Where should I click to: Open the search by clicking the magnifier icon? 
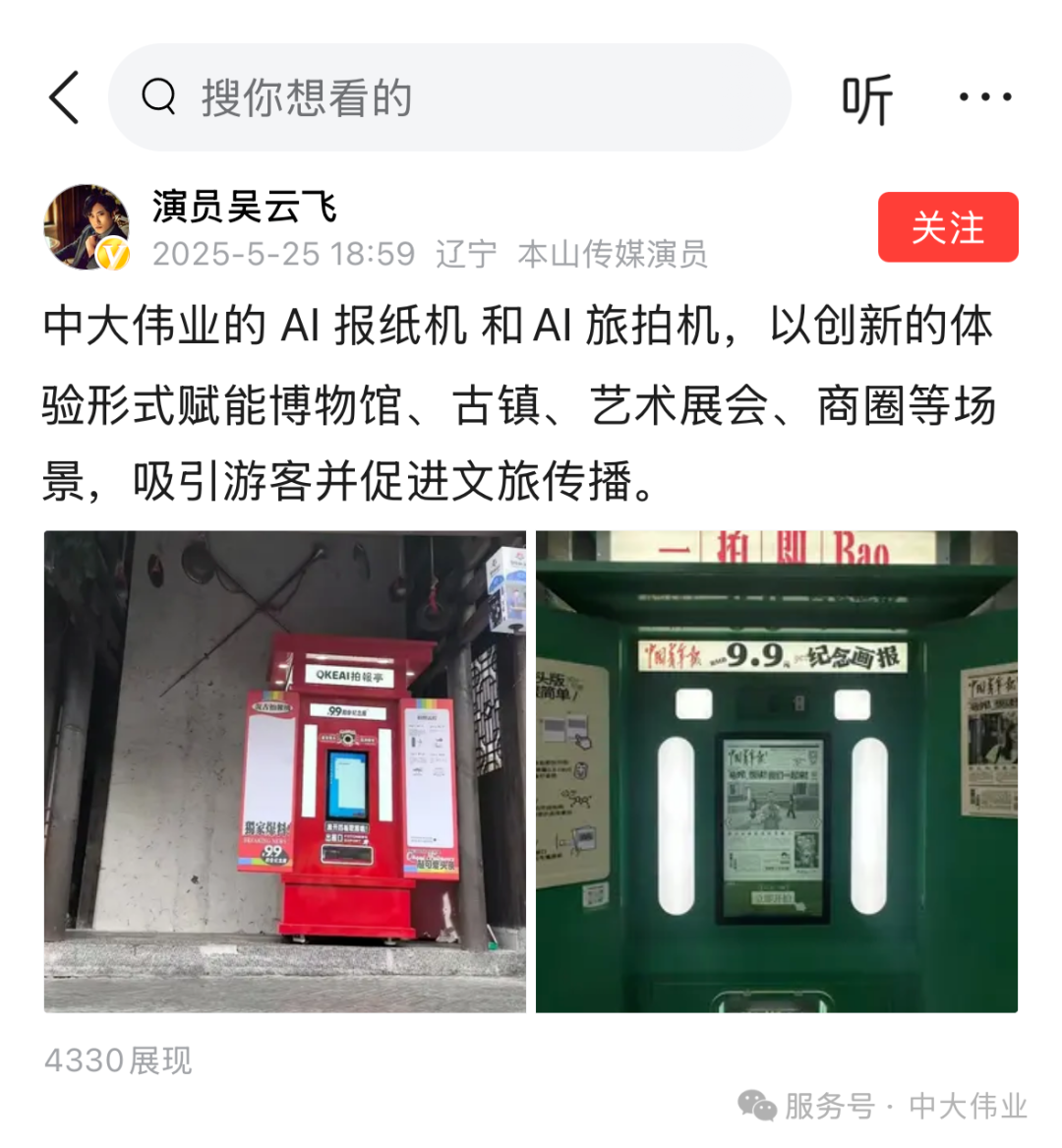(x=159, y=96)
